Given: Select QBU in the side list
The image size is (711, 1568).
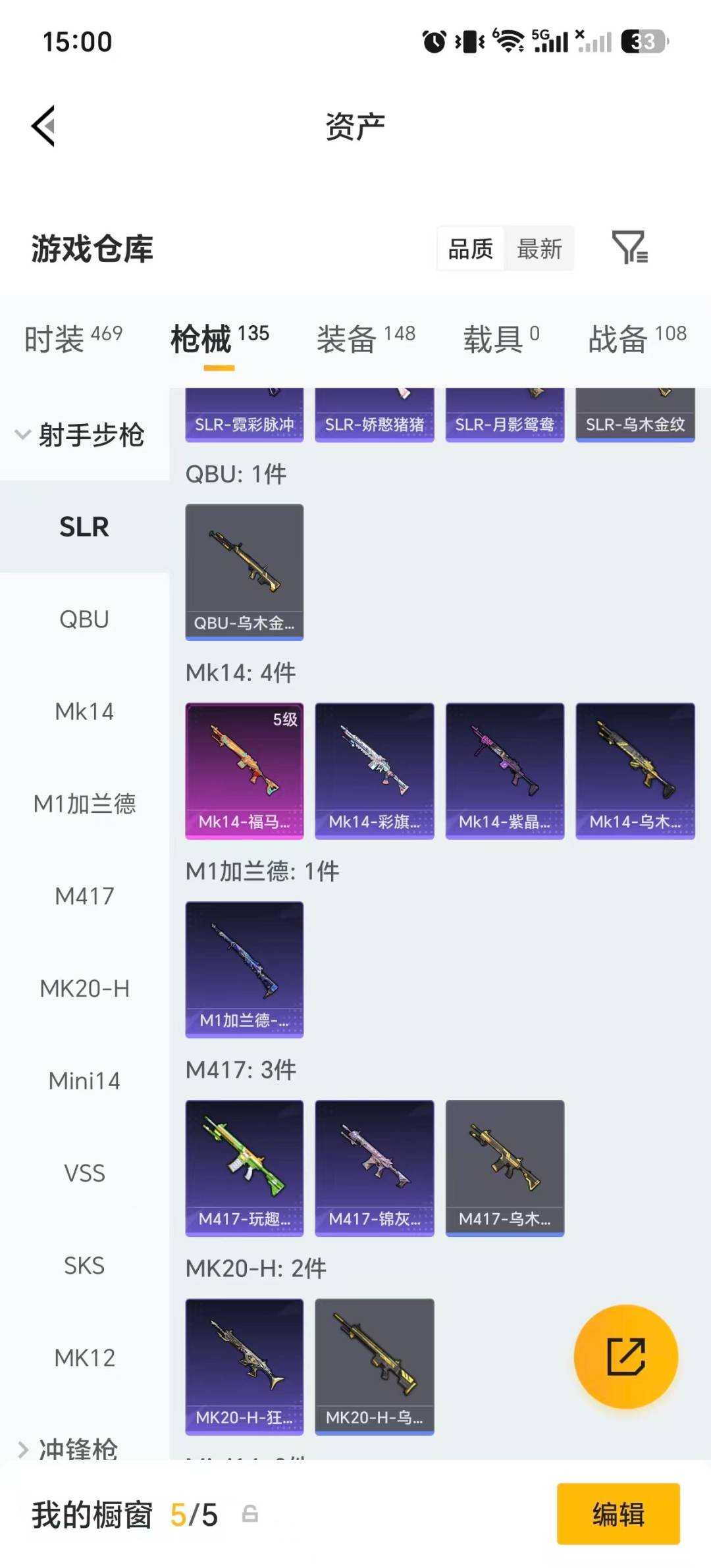Looking at the screenshot, I should coord(84,619).
